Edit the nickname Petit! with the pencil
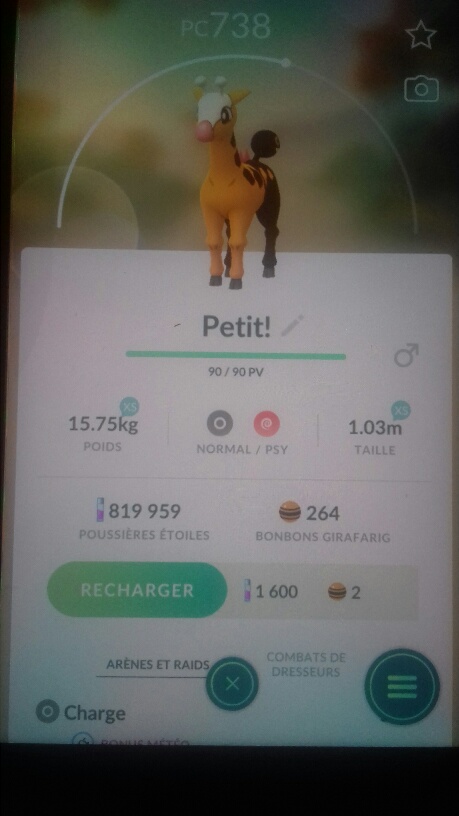Viewport: 459px width, 816px height. point(292,326)
